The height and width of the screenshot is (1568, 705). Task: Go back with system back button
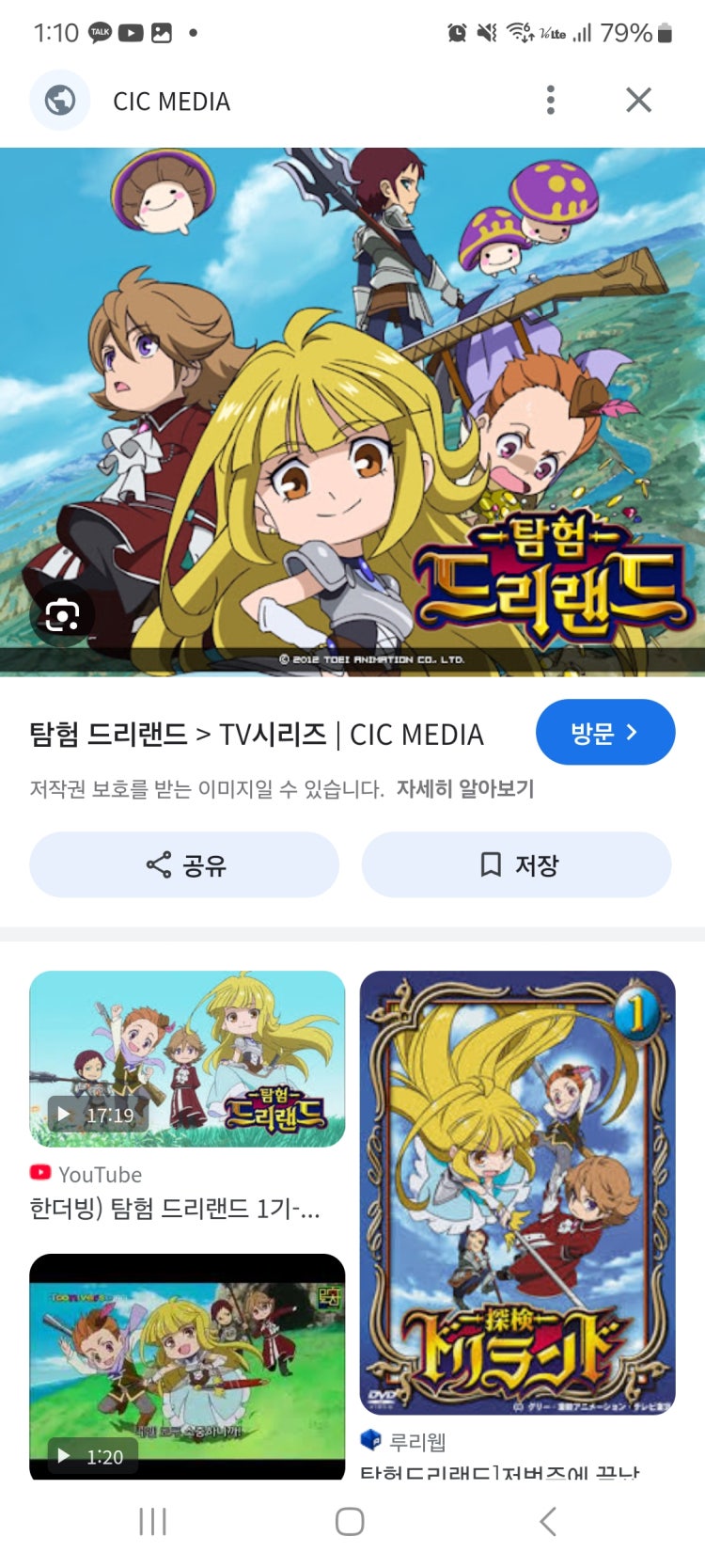(x=548, y=1521)
